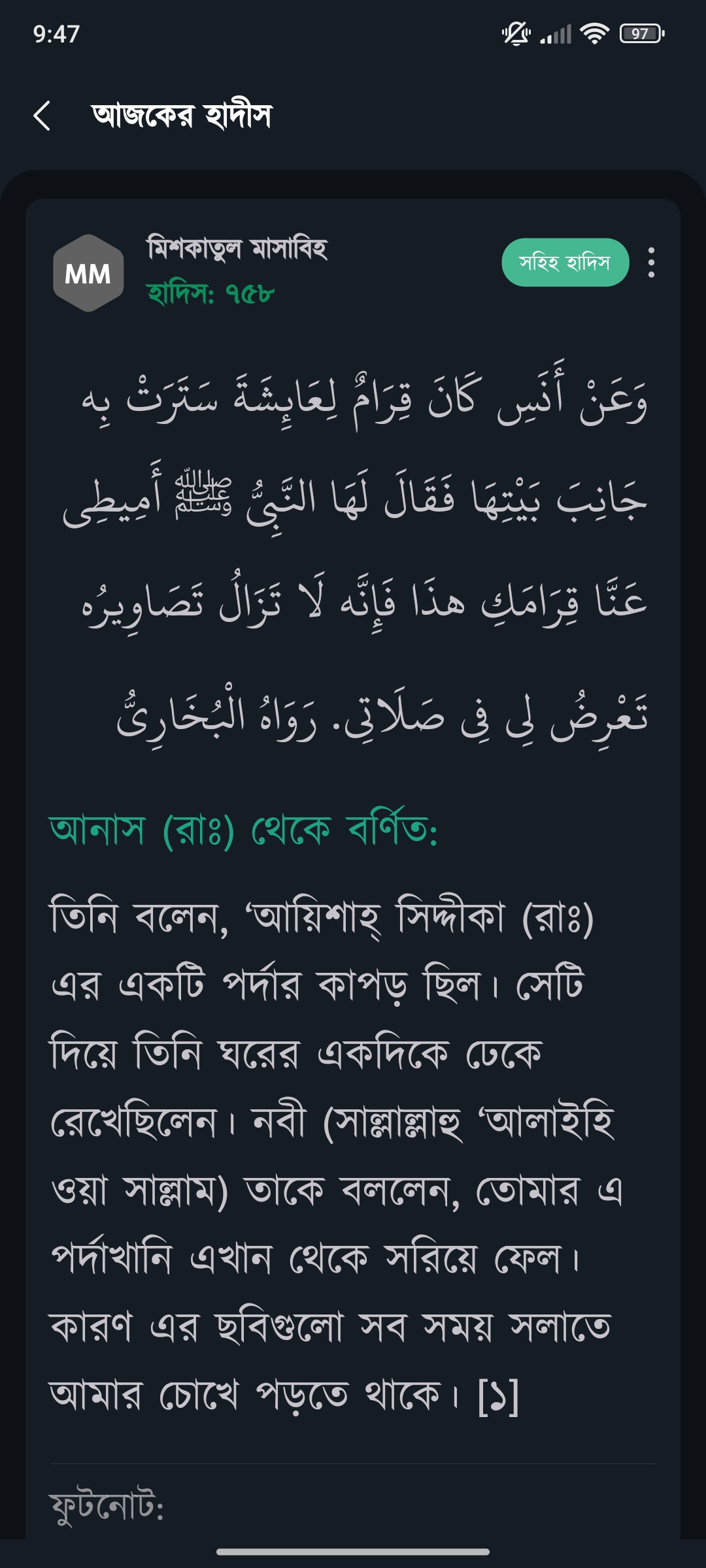706x1568 pixels.
Task: Go back from আজকের হাদীস screen
Action: pyautogui.click(x=42, y=116)
